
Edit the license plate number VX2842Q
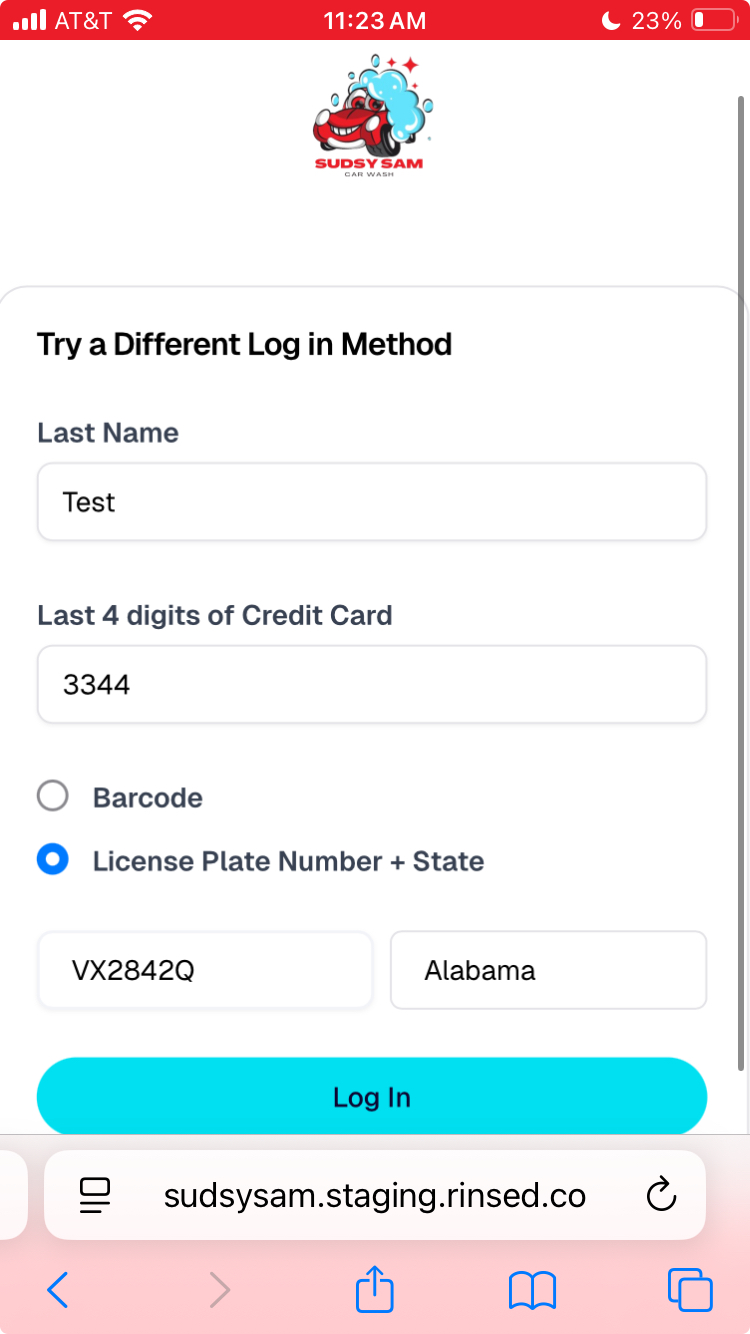point(205,970)
